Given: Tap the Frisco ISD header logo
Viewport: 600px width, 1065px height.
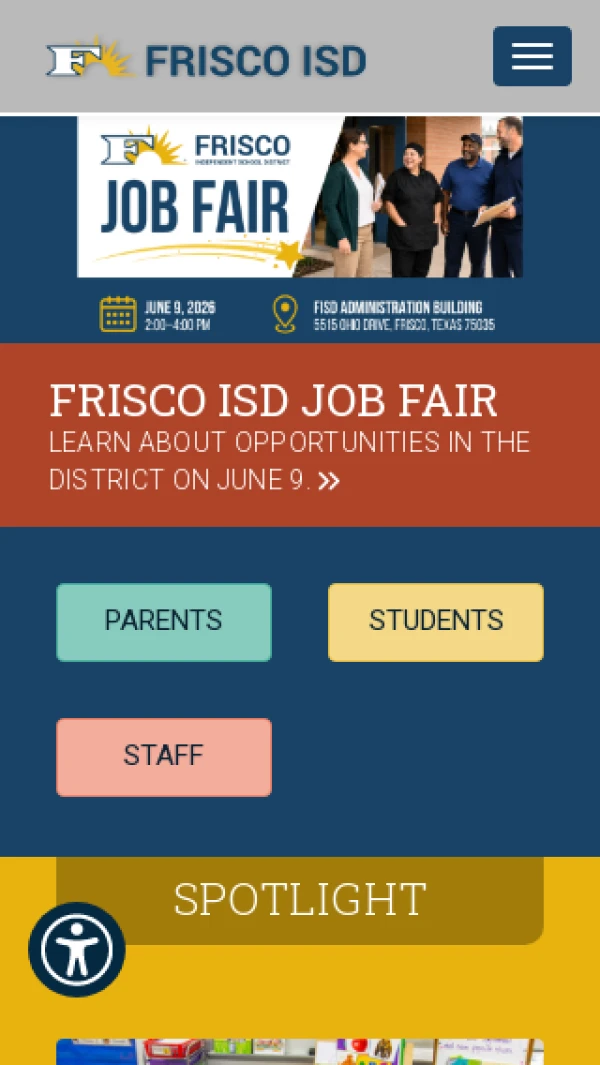Looking at the screenshot, I should [206, 58].
